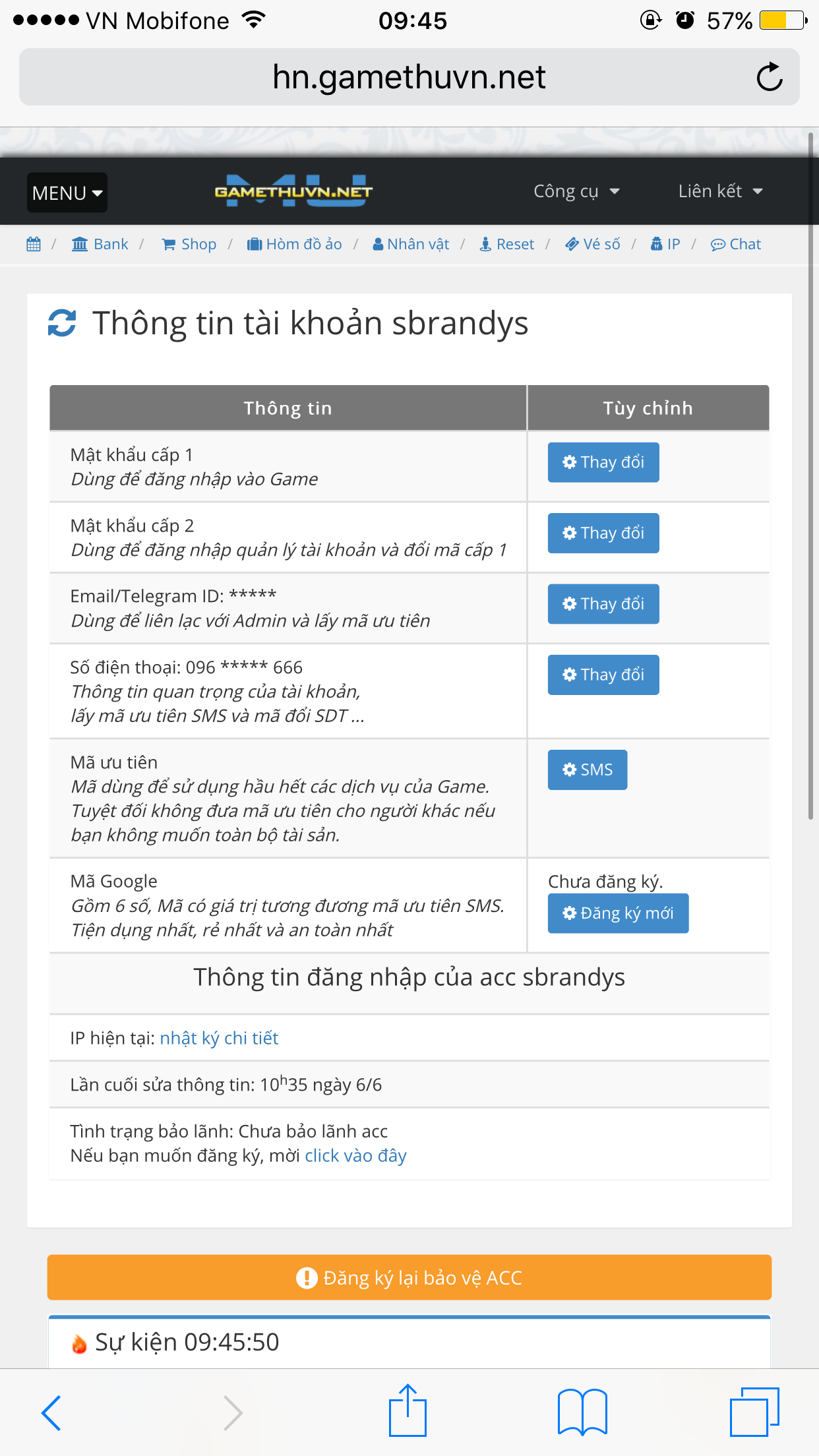
Task: Expand the Công cụ dropdown
Action: point(576,191)
